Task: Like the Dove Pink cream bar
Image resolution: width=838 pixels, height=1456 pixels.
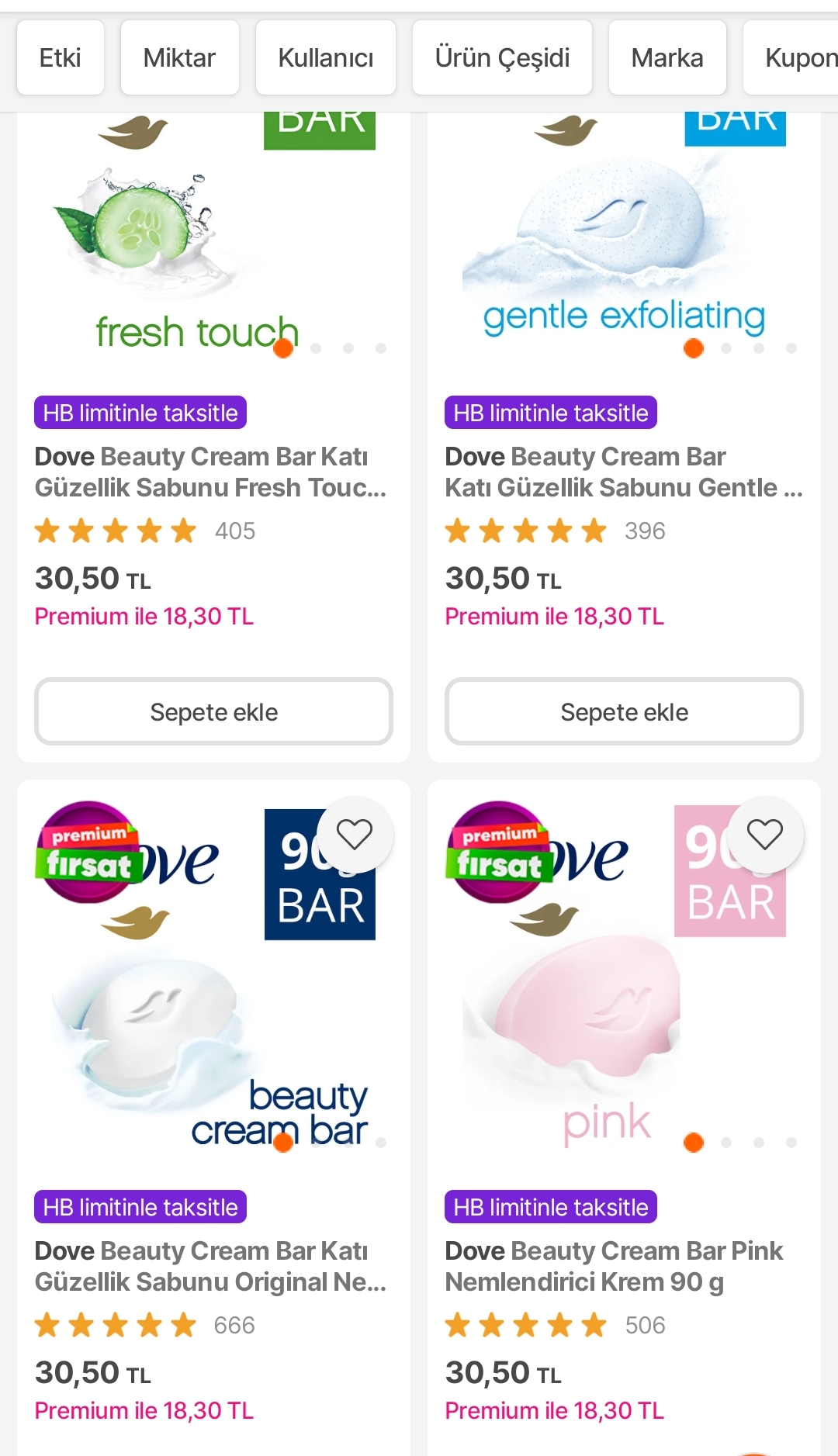Action: [x=765, y=835]
